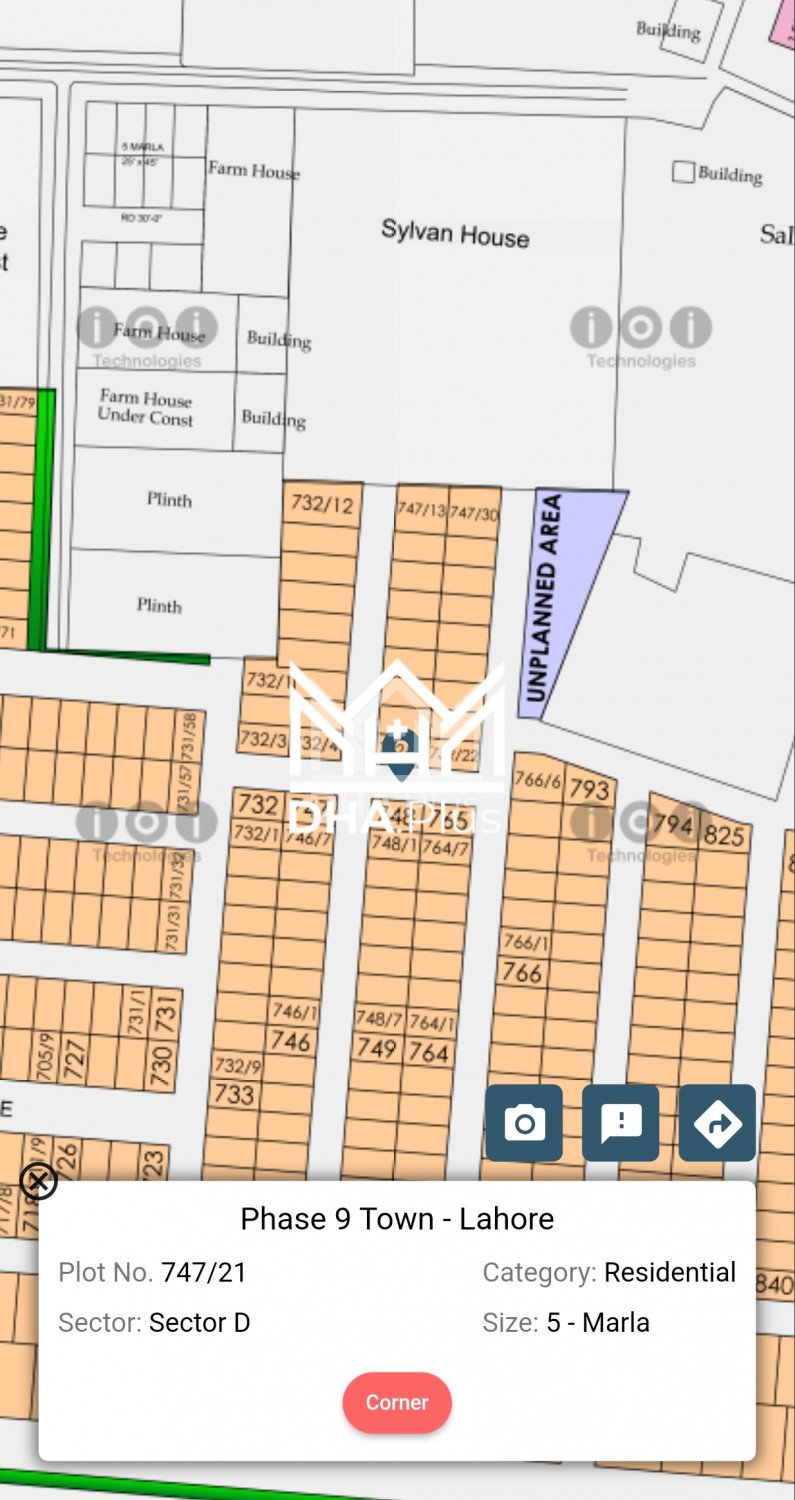
Task: Open the report issue message icon
Action: click(x=620, y=1123)
